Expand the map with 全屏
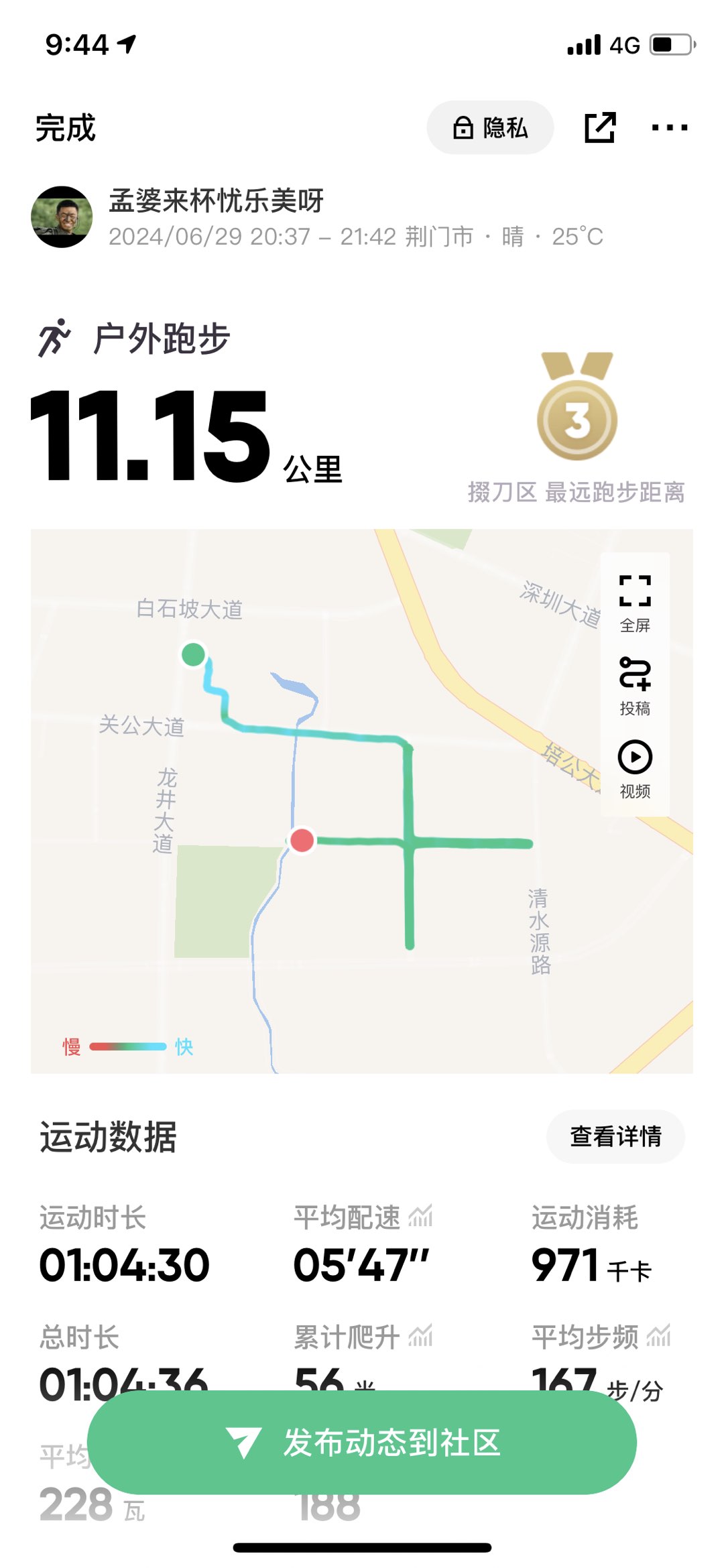 (x=635, y=603)
